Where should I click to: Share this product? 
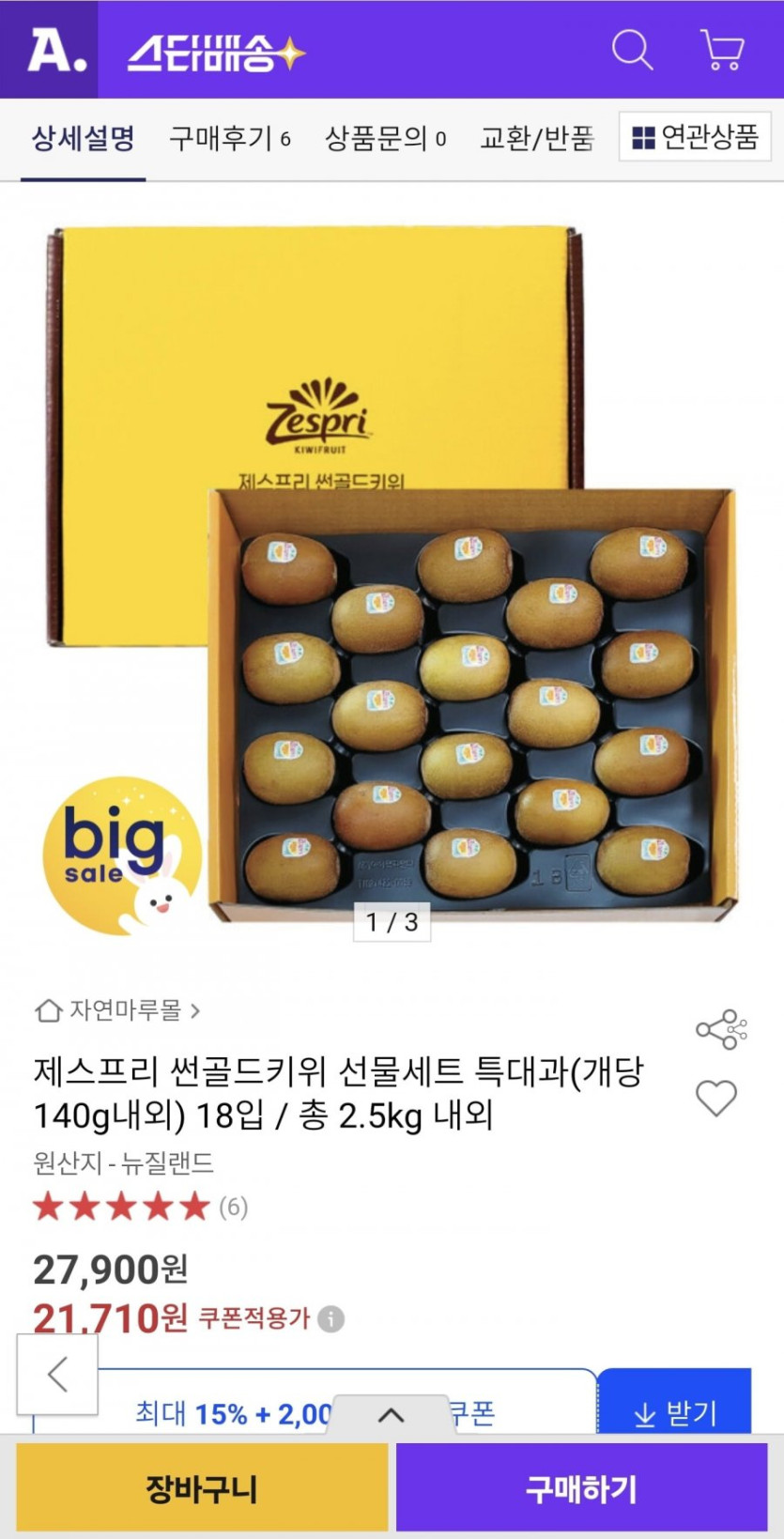click(720, 1030)
